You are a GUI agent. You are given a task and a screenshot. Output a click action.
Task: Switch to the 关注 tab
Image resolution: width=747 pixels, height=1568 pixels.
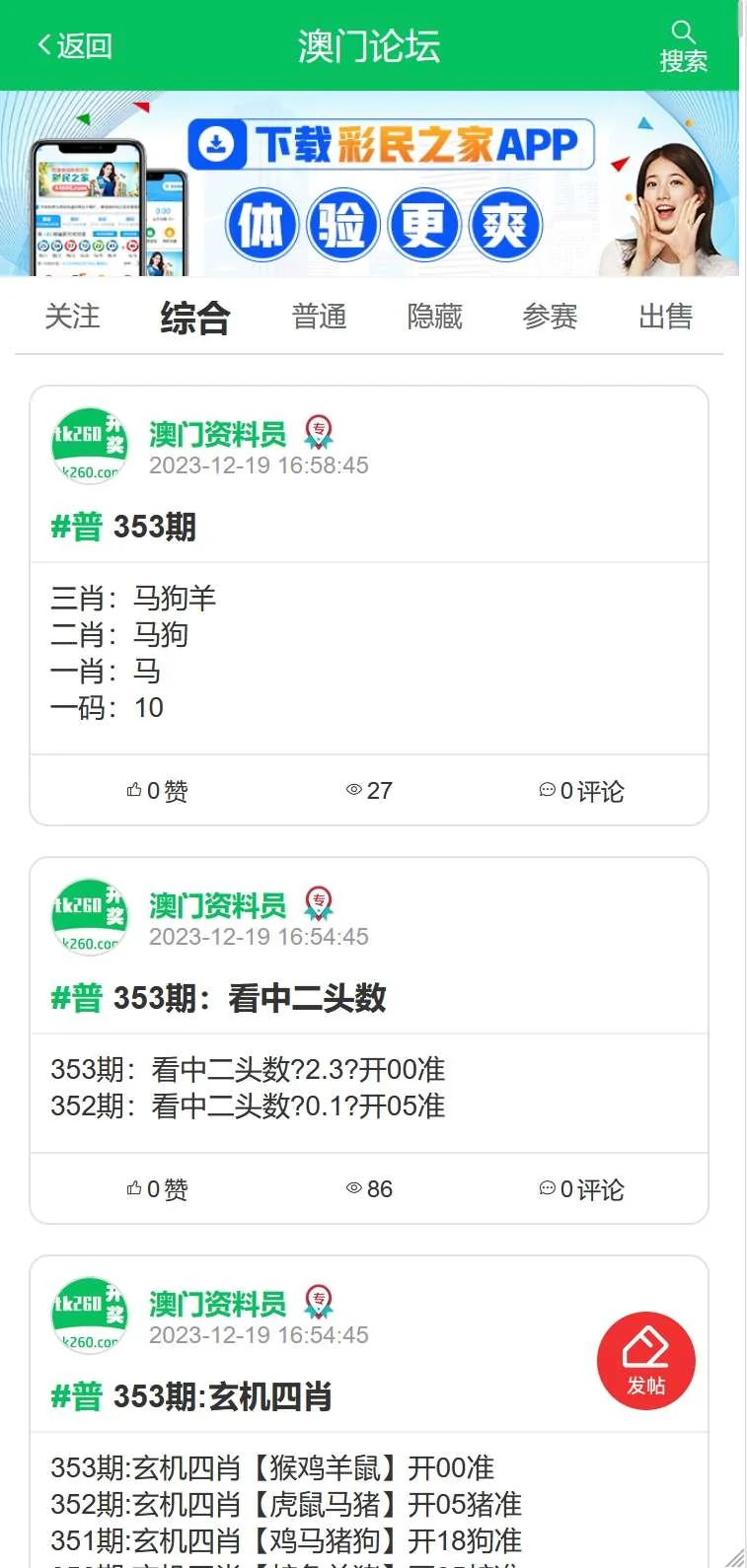72,317
